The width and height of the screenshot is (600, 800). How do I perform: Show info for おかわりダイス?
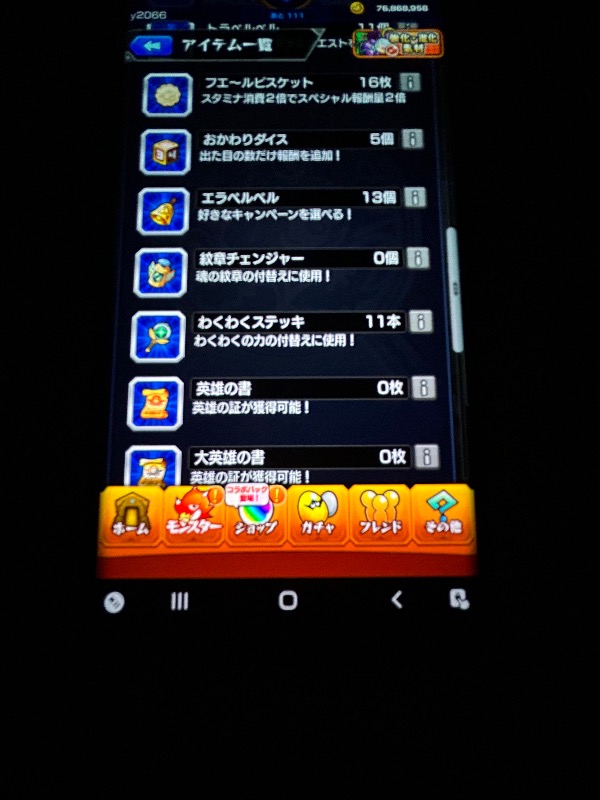[412, 139]
